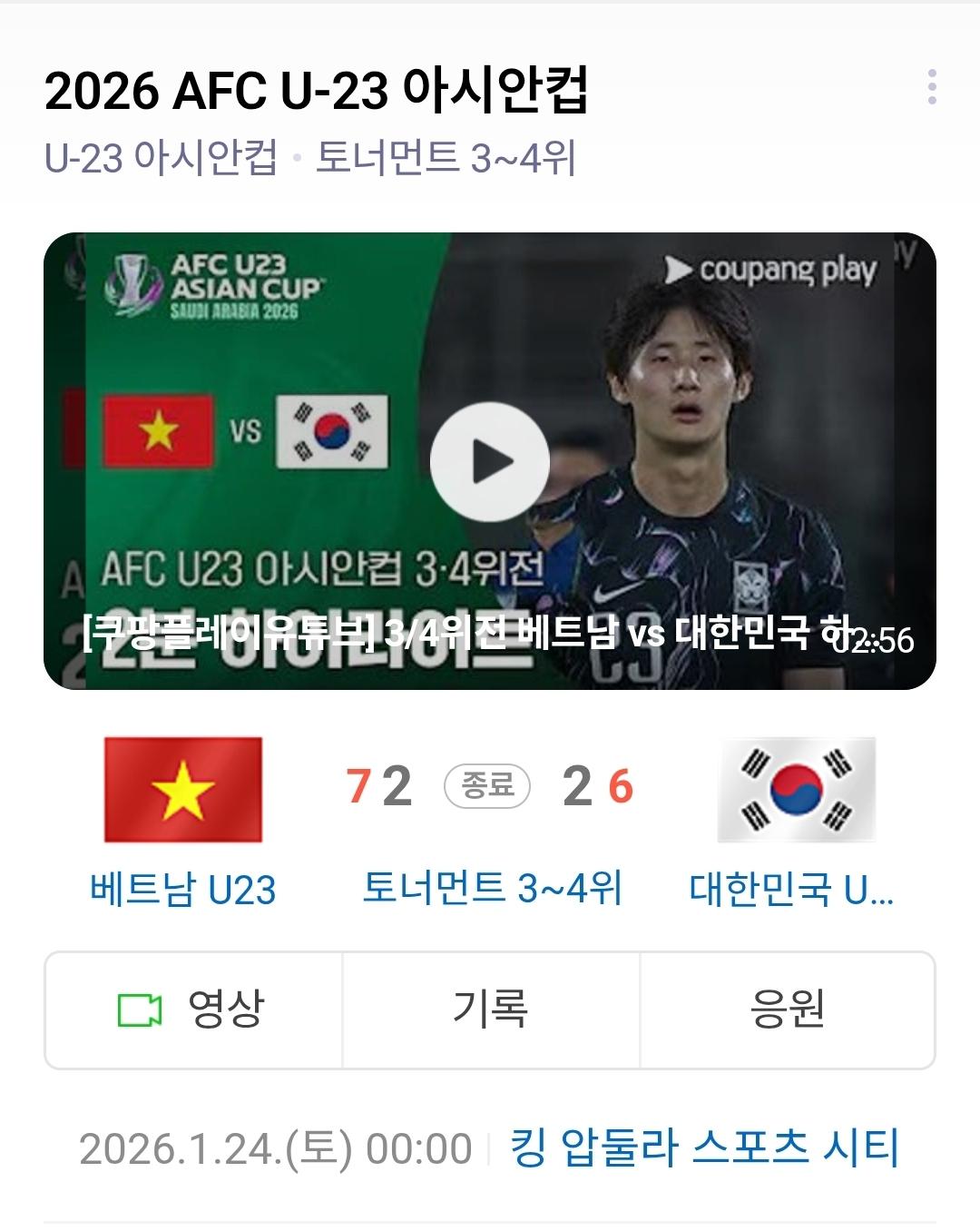
Task: Select the 응원 cheer tab
Action: click(788, 1009)
